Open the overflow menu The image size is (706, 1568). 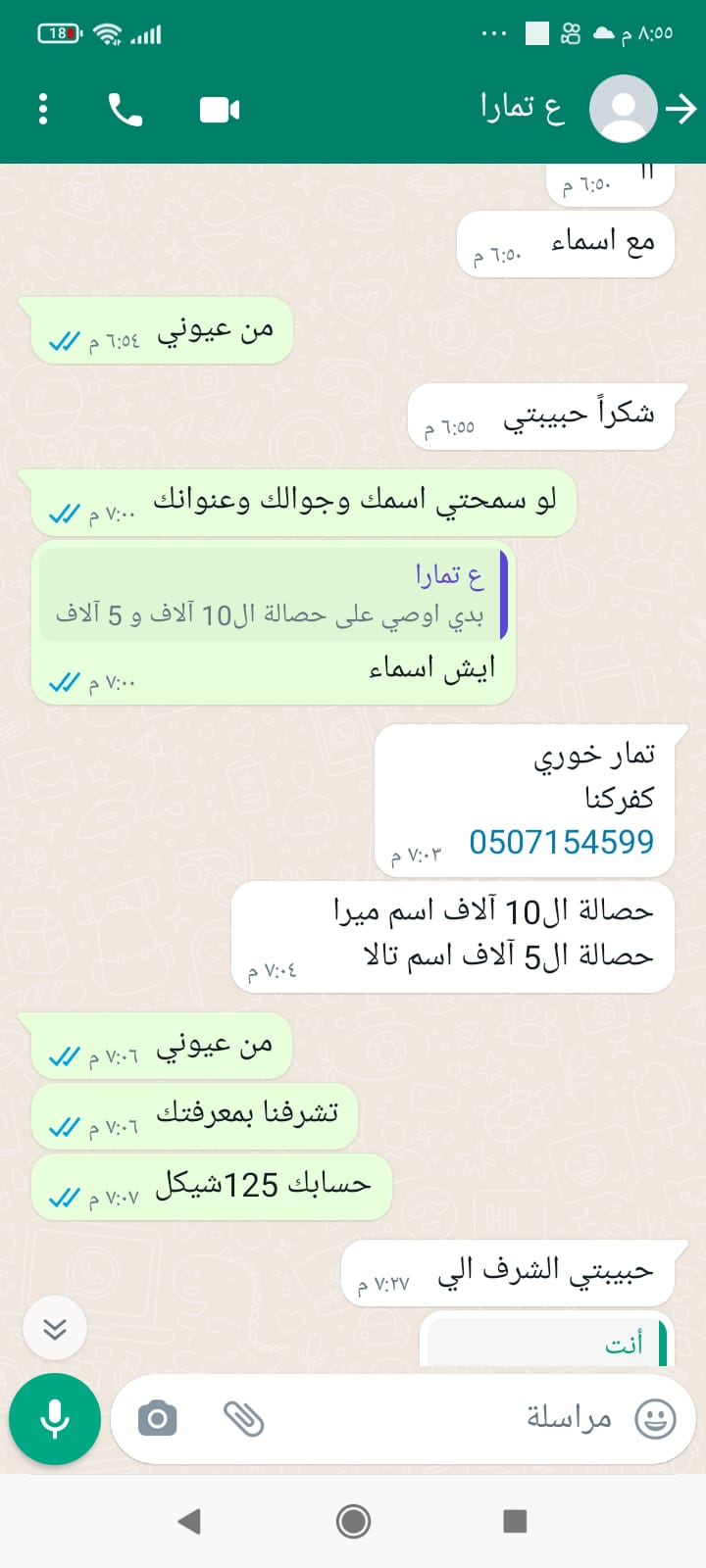tap(43, 109)
